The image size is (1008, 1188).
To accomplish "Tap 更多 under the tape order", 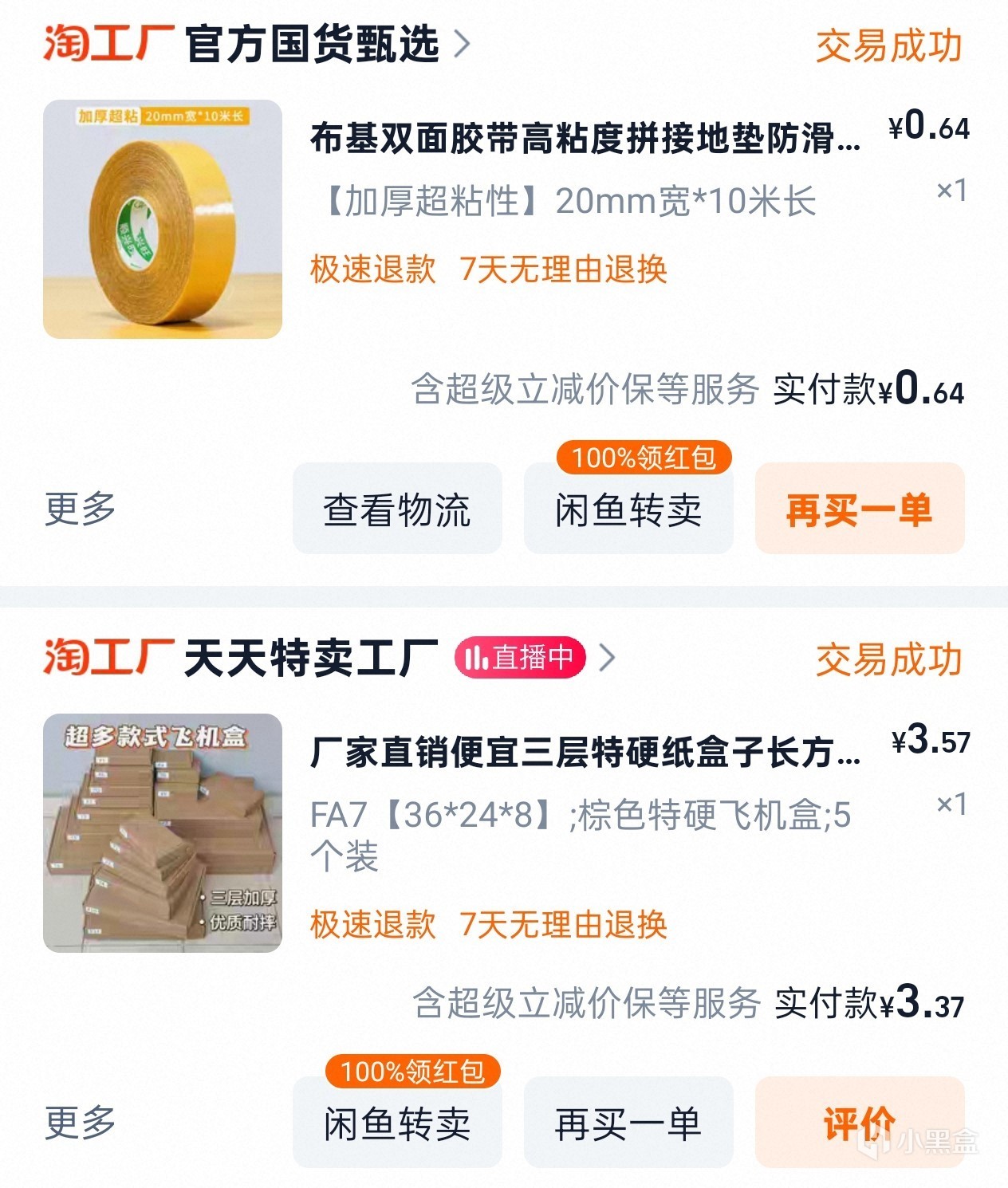I will click(80, 509).
